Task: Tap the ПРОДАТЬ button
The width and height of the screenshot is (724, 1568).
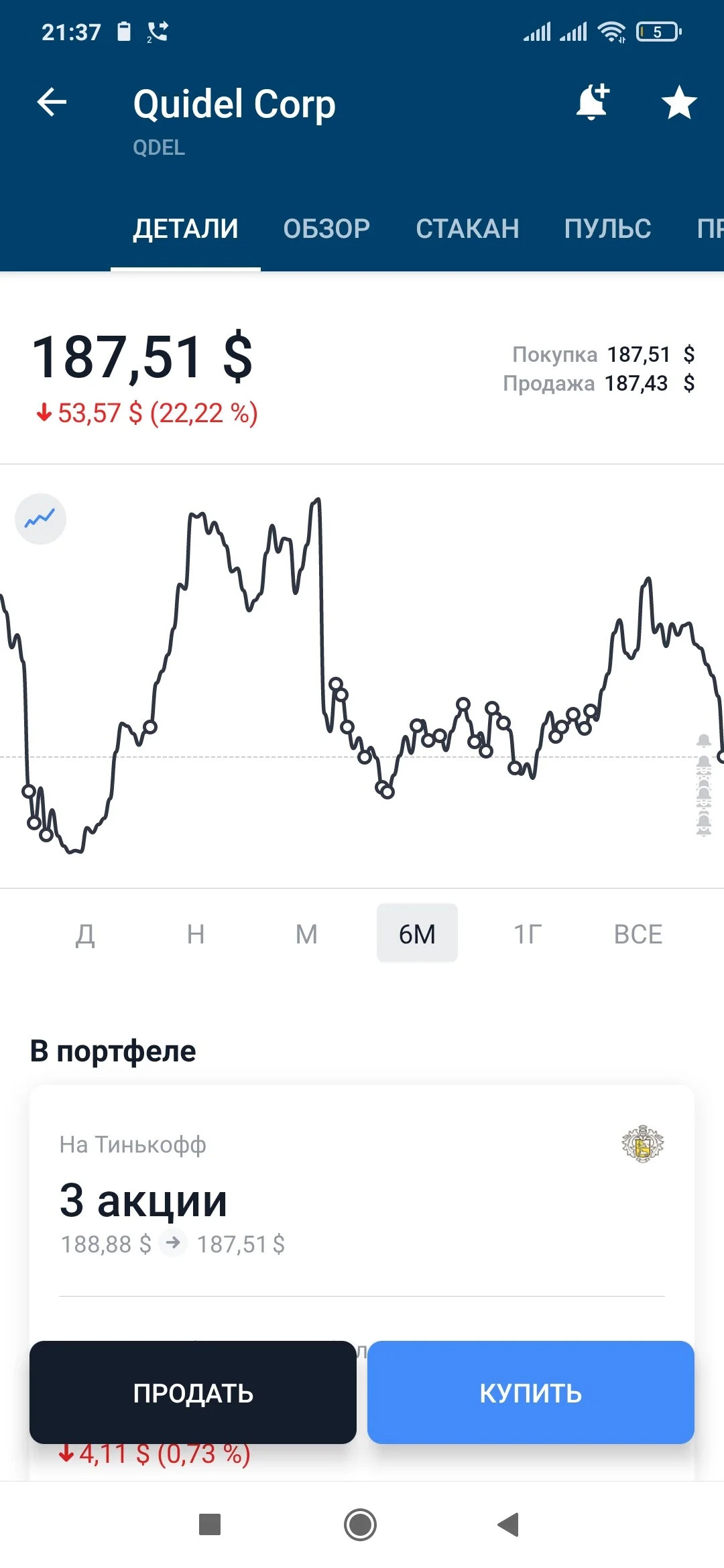Action: click(x=193, y=1392)
